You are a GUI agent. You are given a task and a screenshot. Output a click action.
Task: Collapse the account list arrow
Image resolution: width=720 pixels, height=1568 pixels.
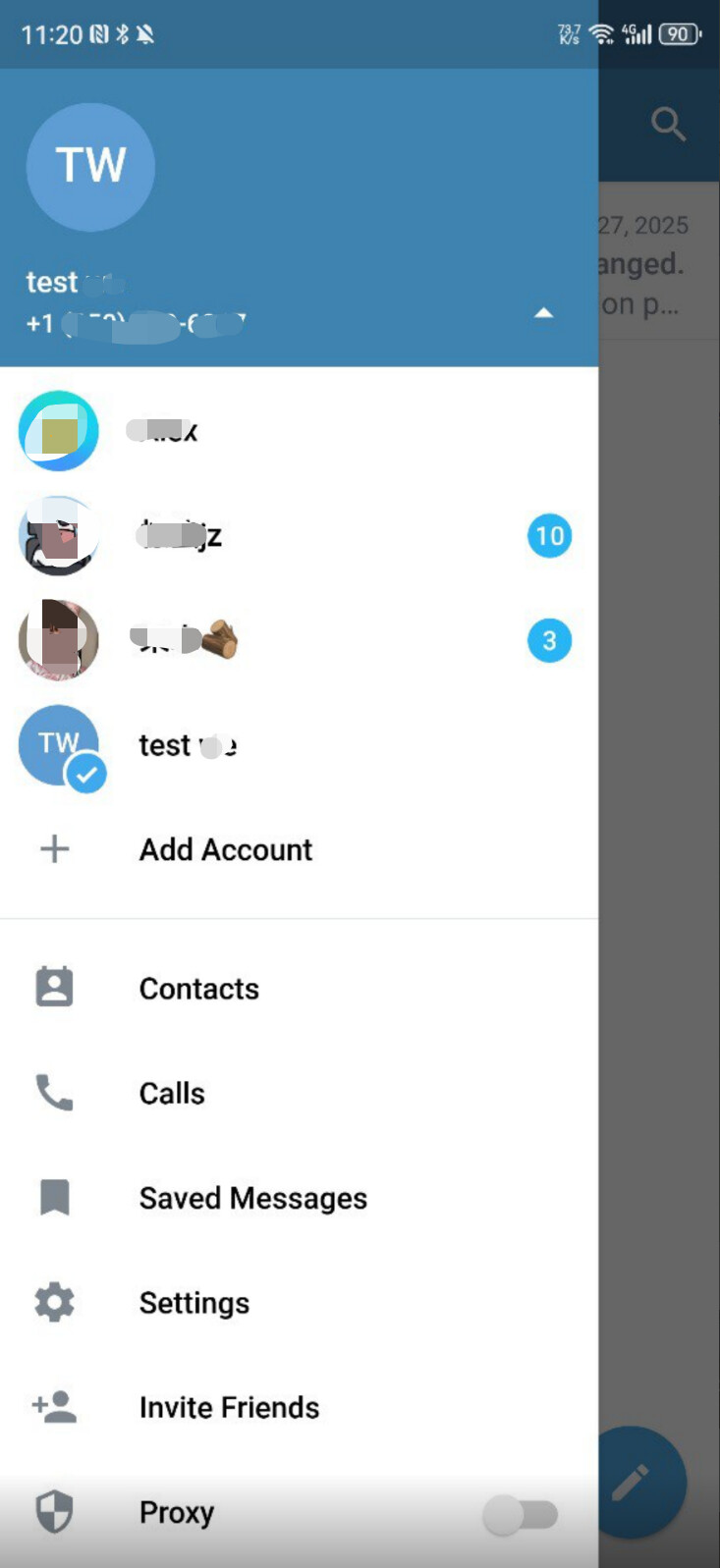coord(543,313)
